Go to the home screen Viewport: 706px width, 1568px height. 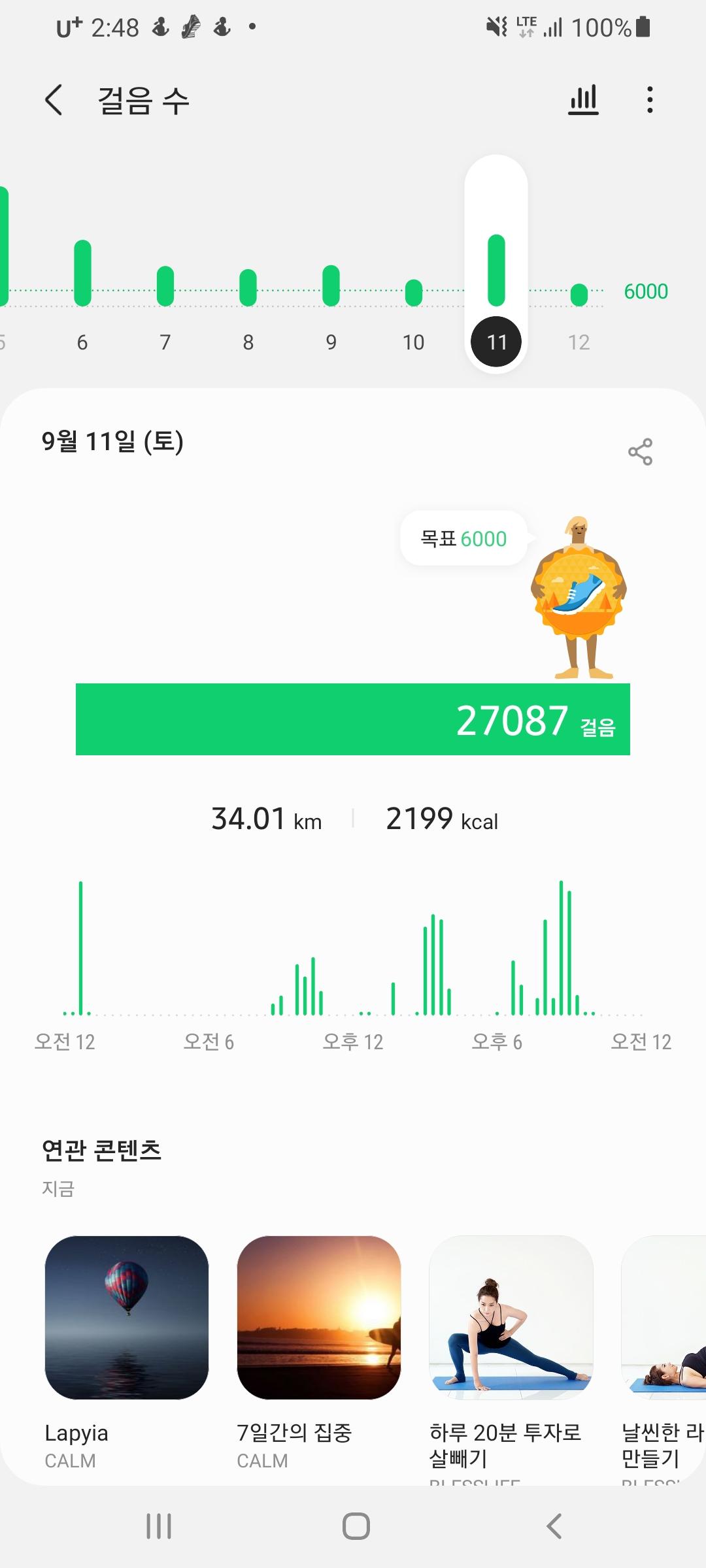pos(356,1526)
